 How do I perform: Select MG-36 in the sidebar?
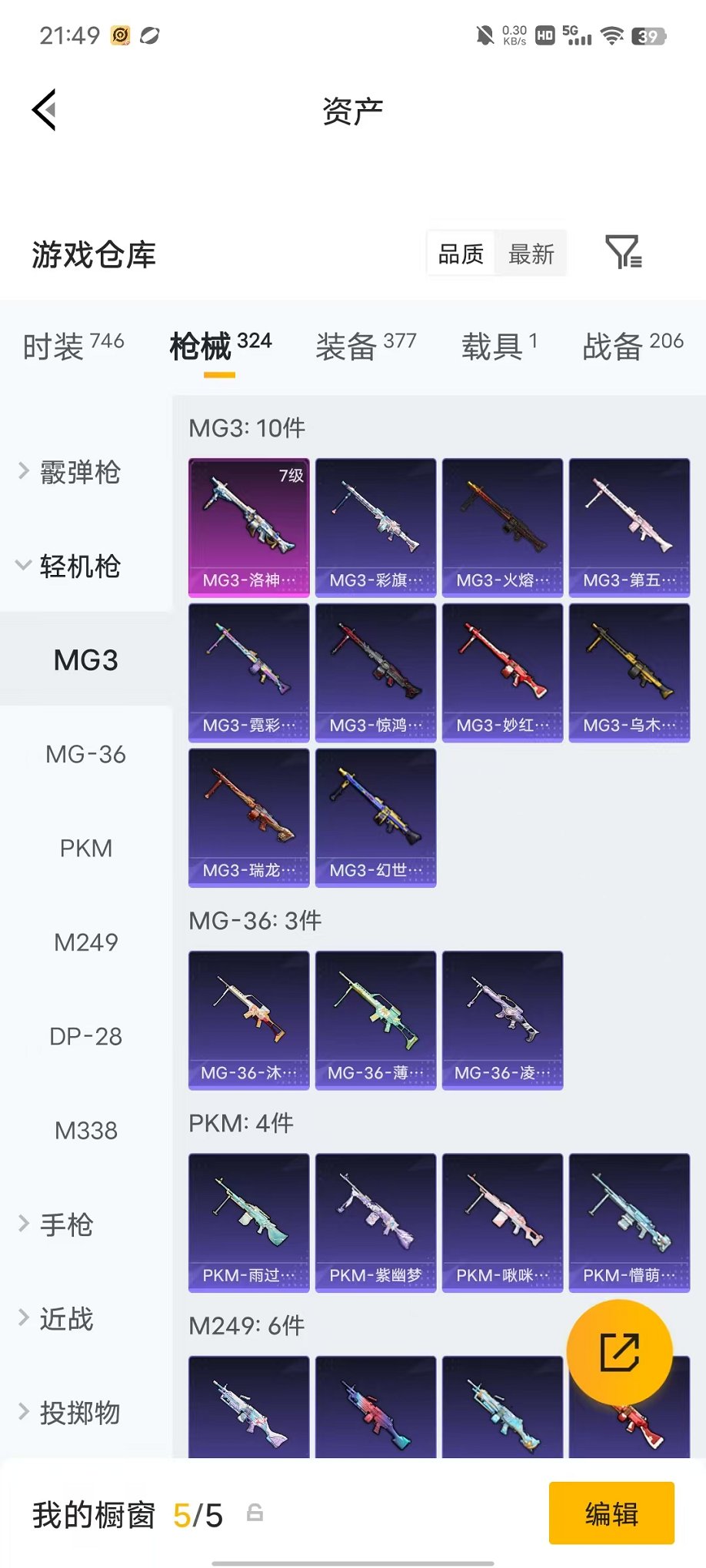(x=86, y=754)
